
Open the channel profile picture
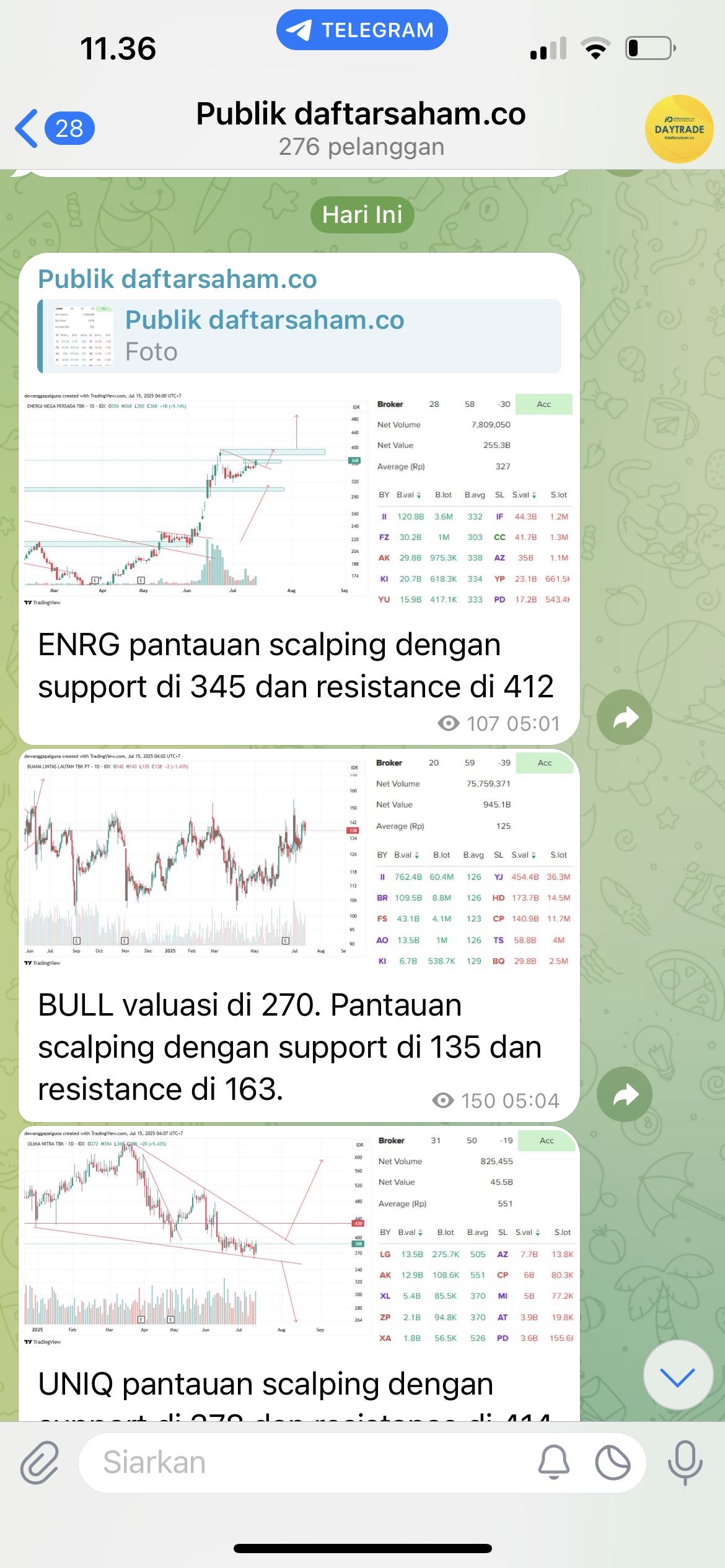click(x=679, y=129)
